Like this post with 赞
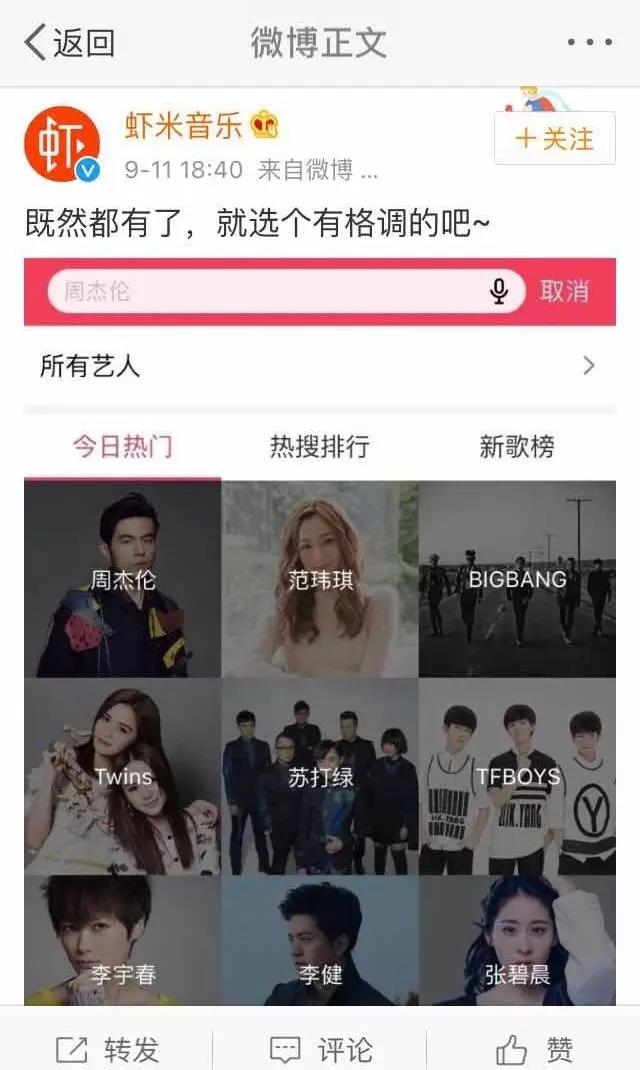The image size is (640, 1070). pyautogui.click(x=535, y=1049)
